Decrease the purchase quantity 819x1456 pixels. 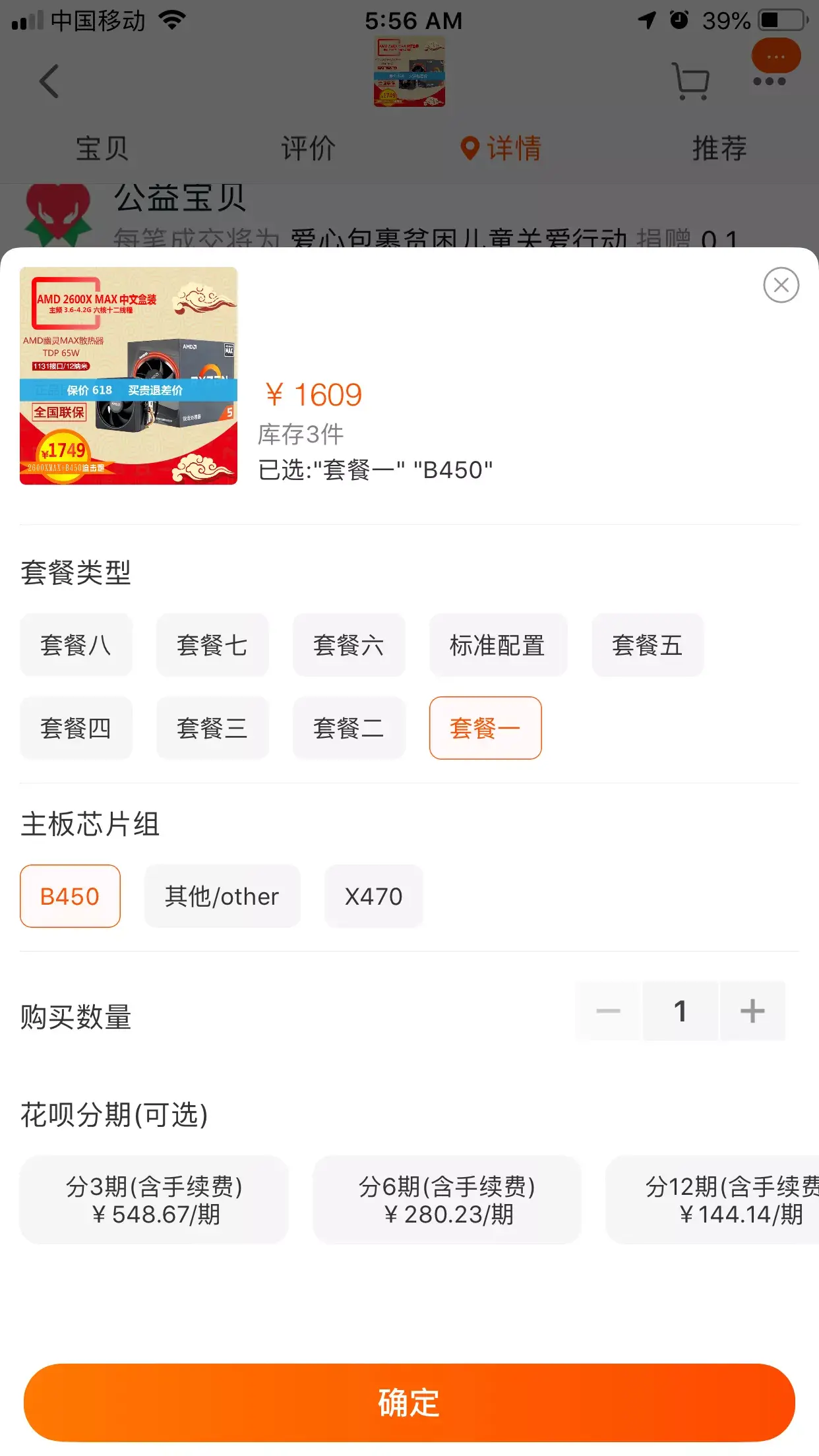pos(608,1011)
